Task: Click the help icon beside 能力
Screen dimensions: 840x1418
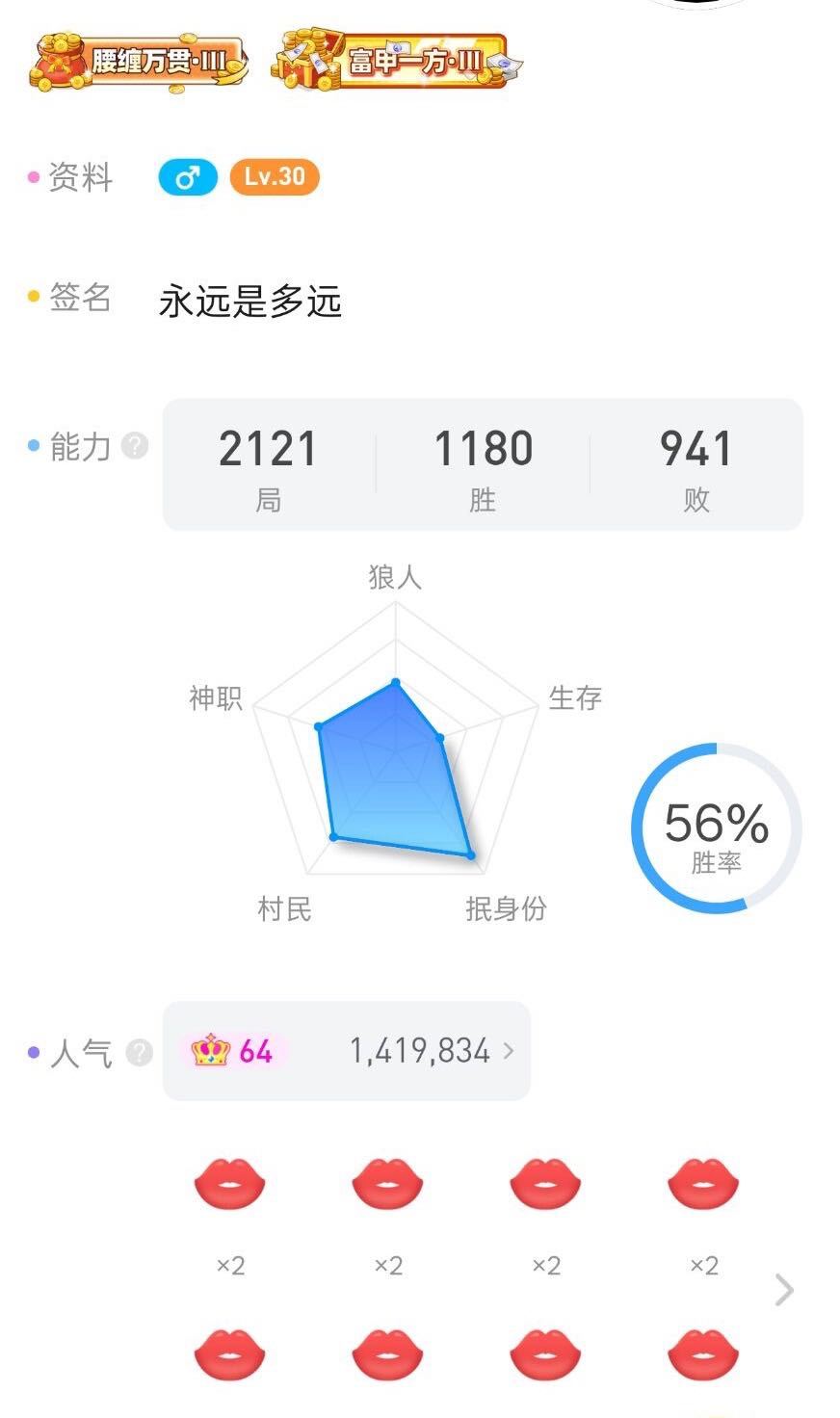Action: click(x=137, y=445)
